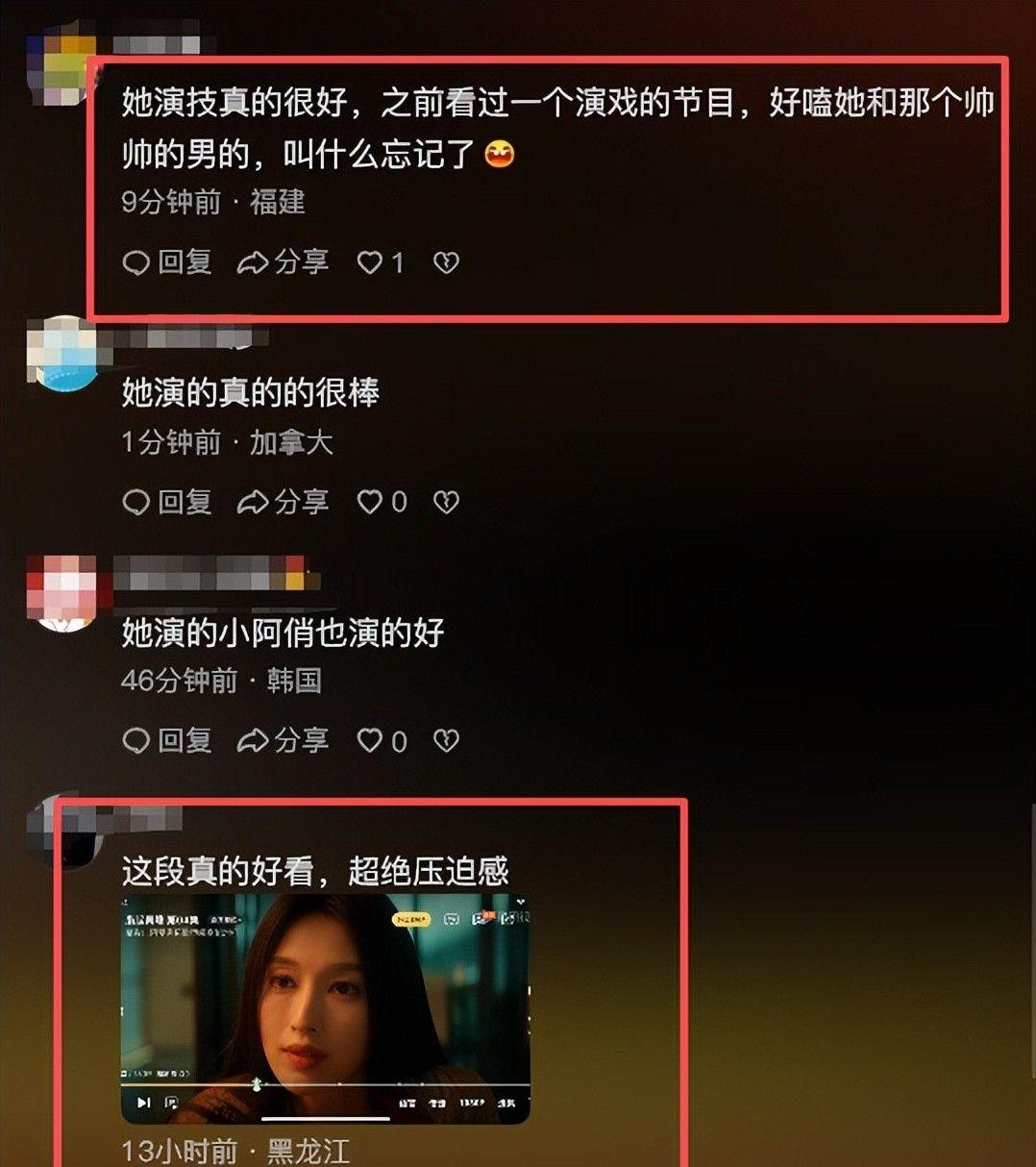Open the avatar of the 韩国 commenter
The width and height of the screenshot is (1036, 1167).
[x=63, y=592]
